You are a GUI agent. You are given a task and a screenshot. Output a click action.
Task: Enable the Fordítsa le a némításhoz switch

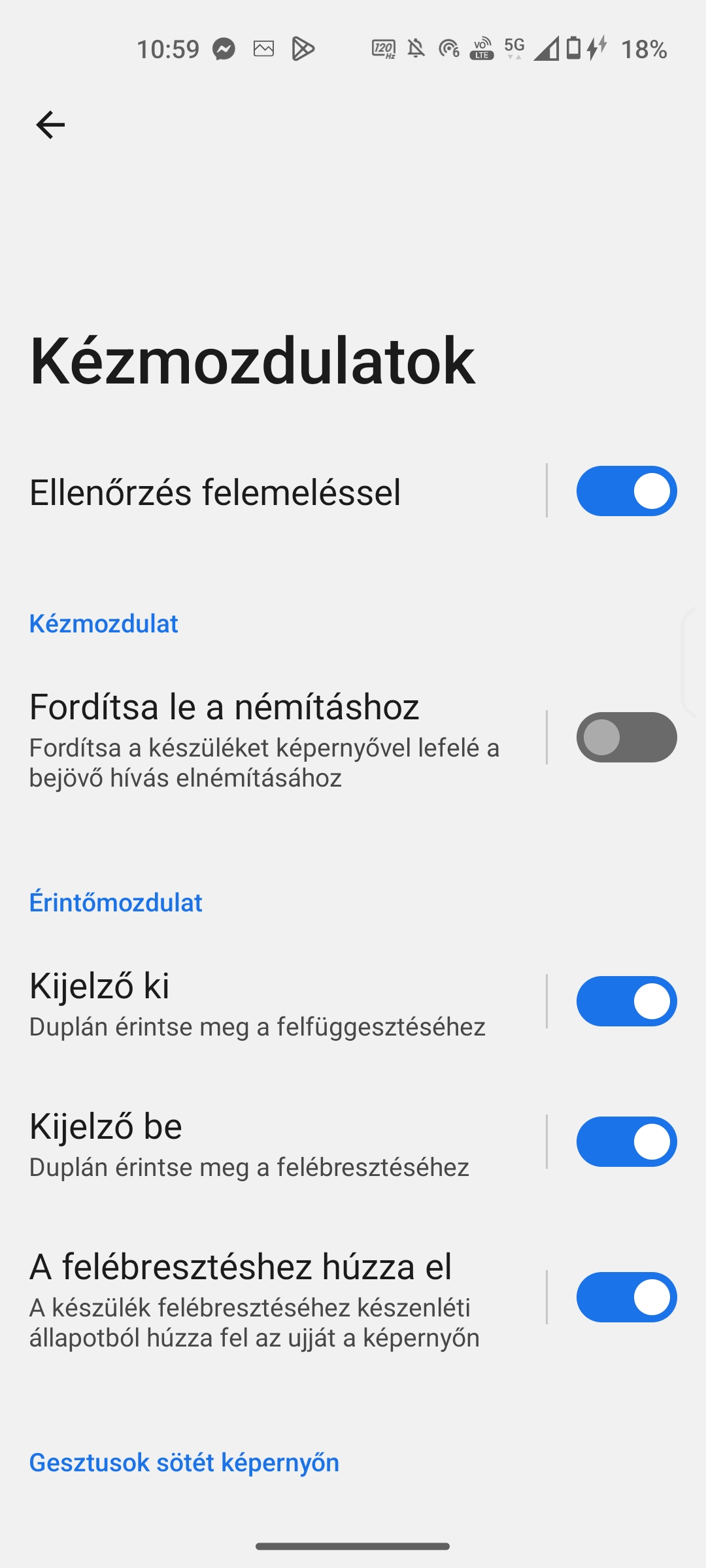(x=626, y=737)
